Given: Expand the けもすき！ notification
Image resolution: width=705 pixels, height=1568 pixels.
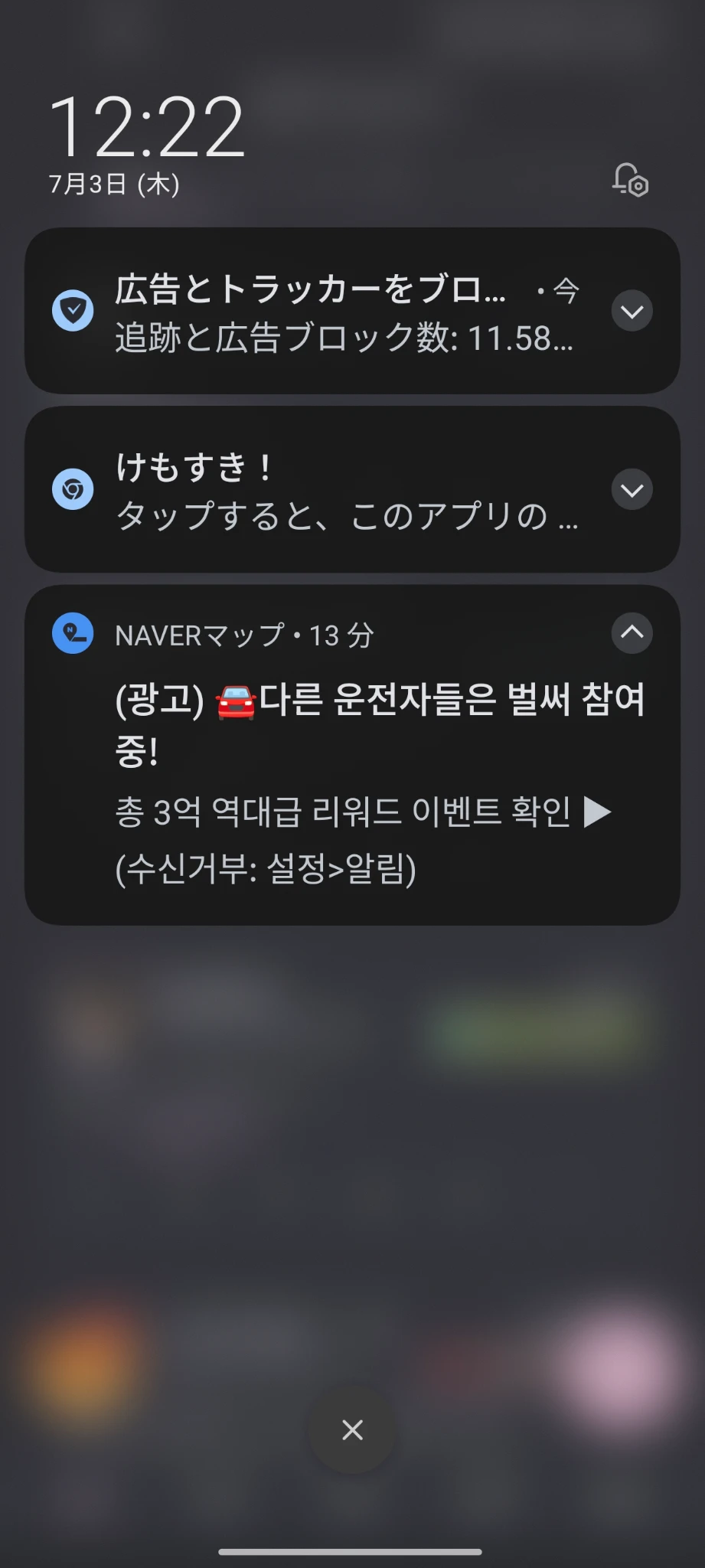Looking at the screenshot, I should [632, 489].
